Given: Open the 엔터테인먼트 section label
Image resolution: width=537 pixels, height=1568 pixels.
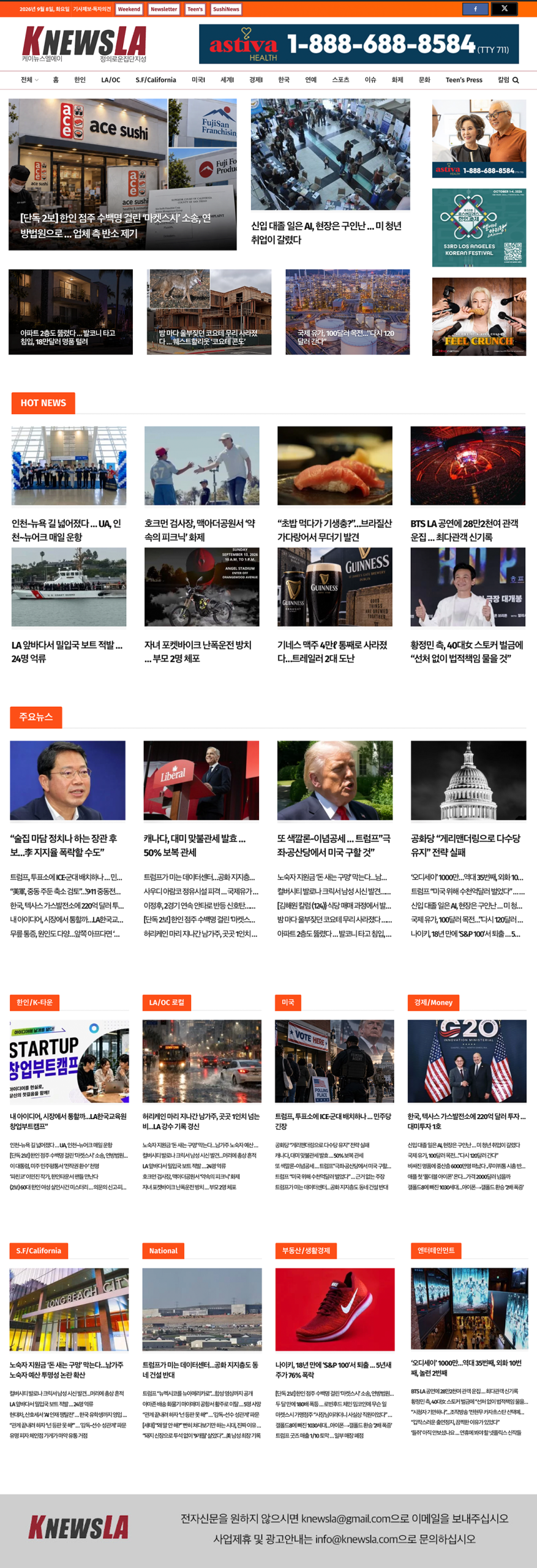Looking at the screenshot, I should click(x=436, y=1250).
